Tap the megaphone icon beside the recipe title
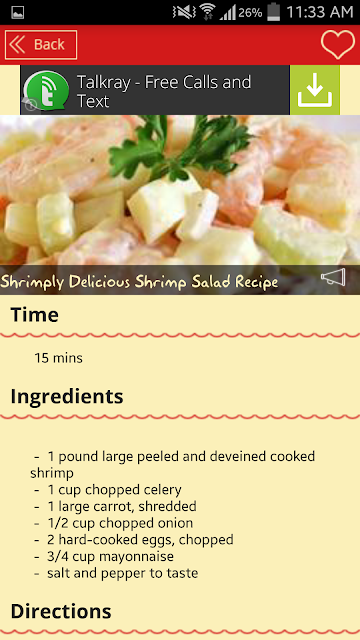Viewport: 360px width, 640px height. [333, 278]
